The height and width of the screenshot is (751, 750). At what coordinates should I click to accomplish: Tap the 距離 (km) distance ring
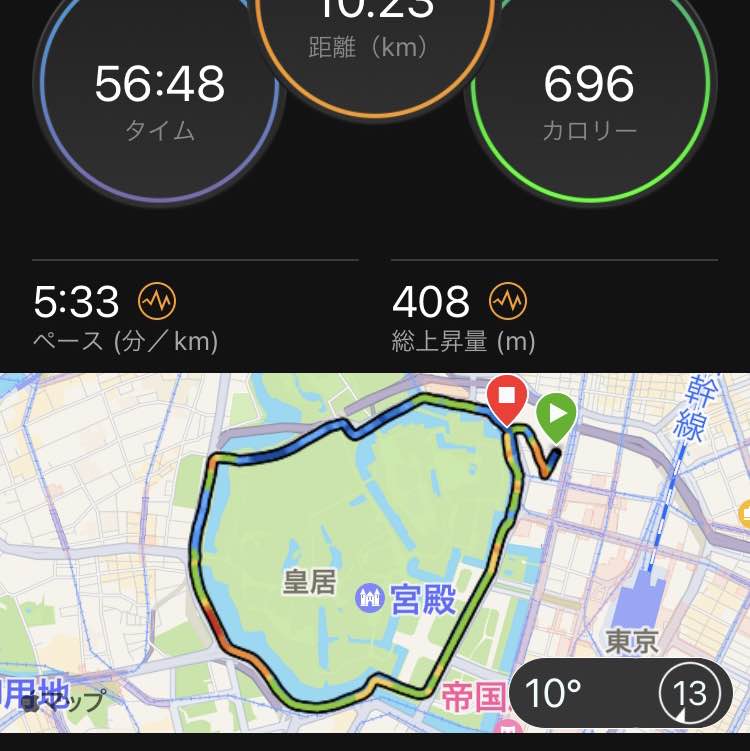pyautogui.click(x=373, y=40)
